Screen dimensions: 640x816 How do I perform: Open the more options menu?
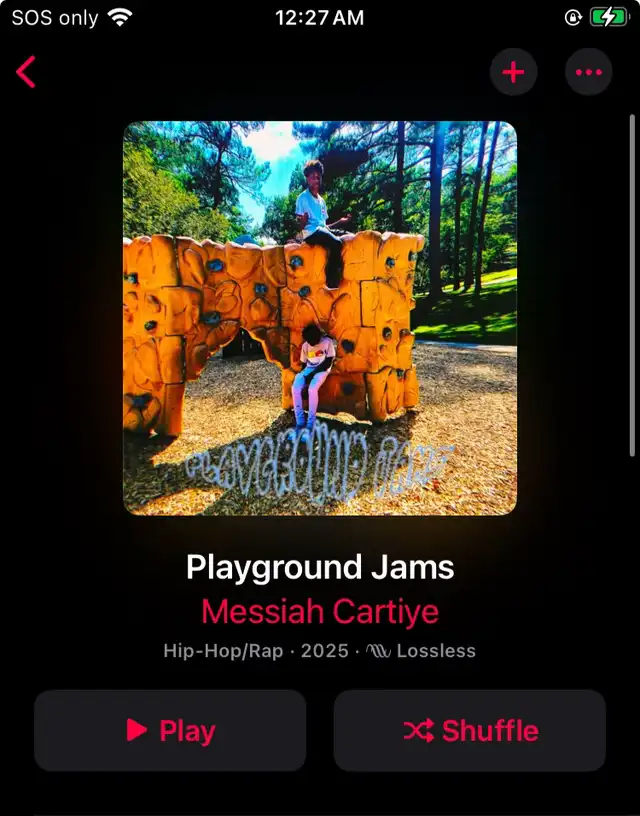[x=589, y=72]
